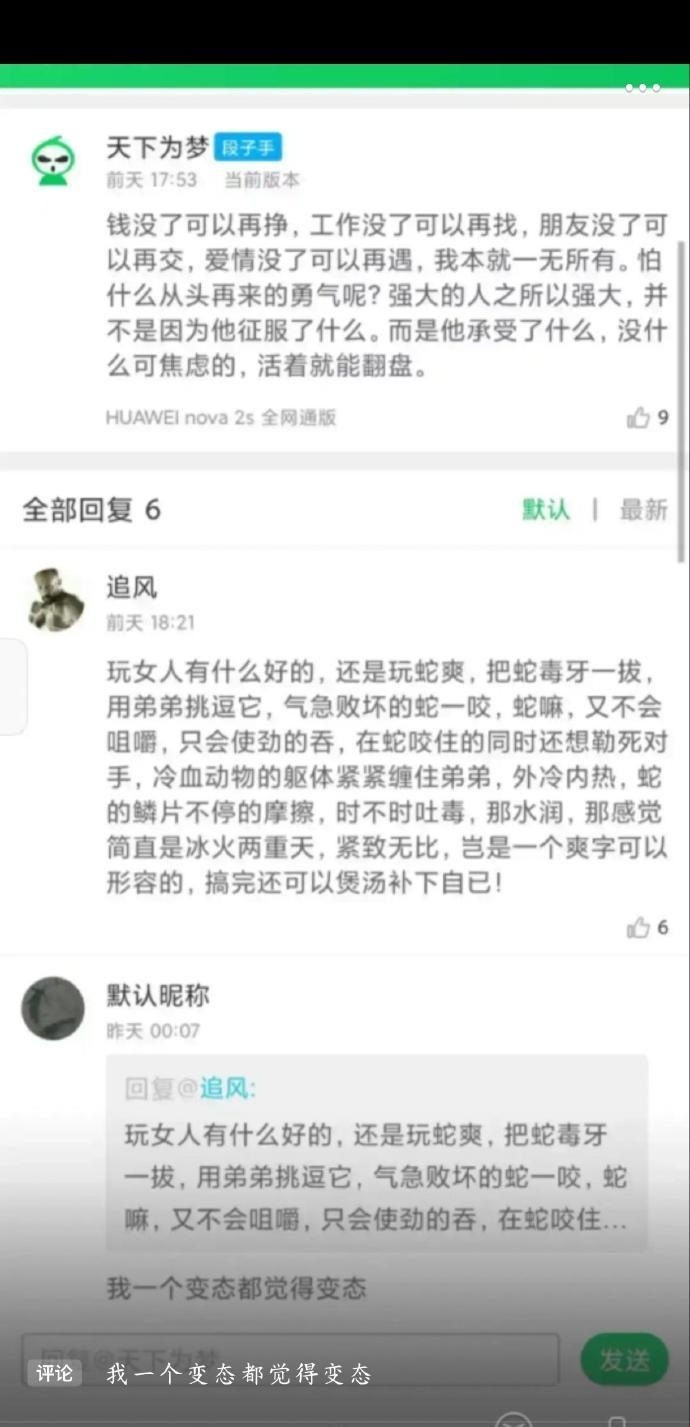This screenshot has width=690, height=1427.
Task: Tap the 段子手 badge
Action: (247, 148)
